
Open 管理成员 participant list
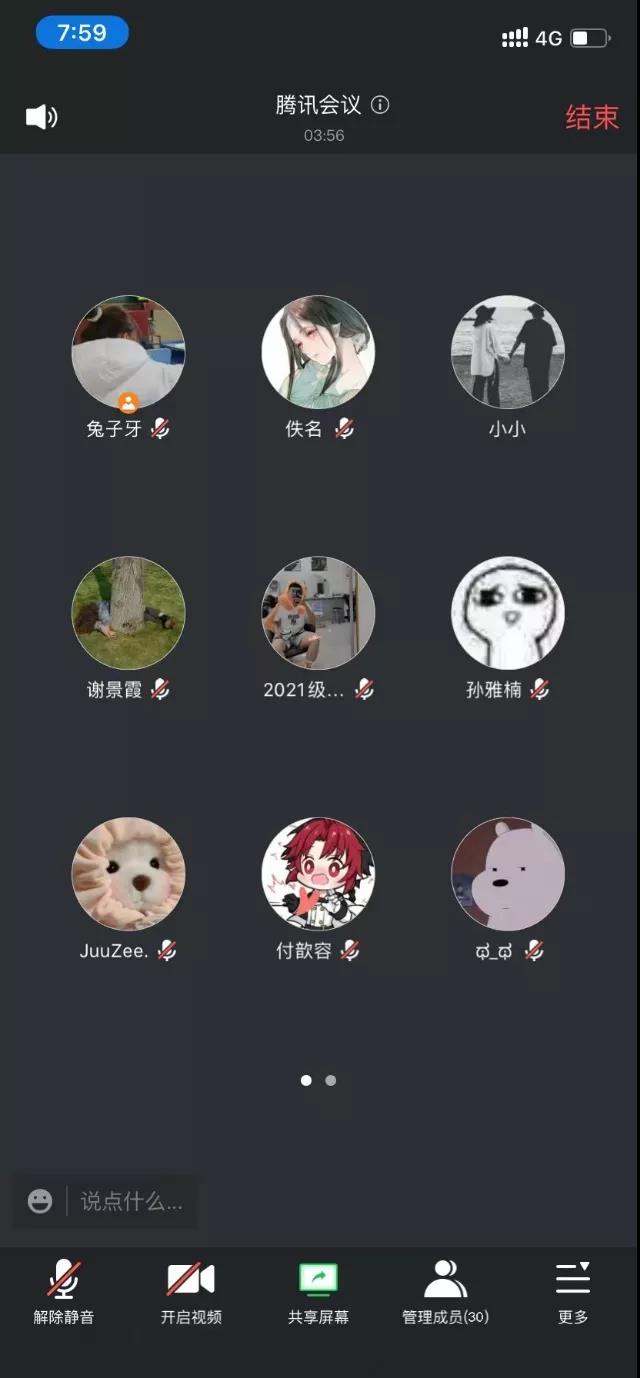pos(445,1291)
